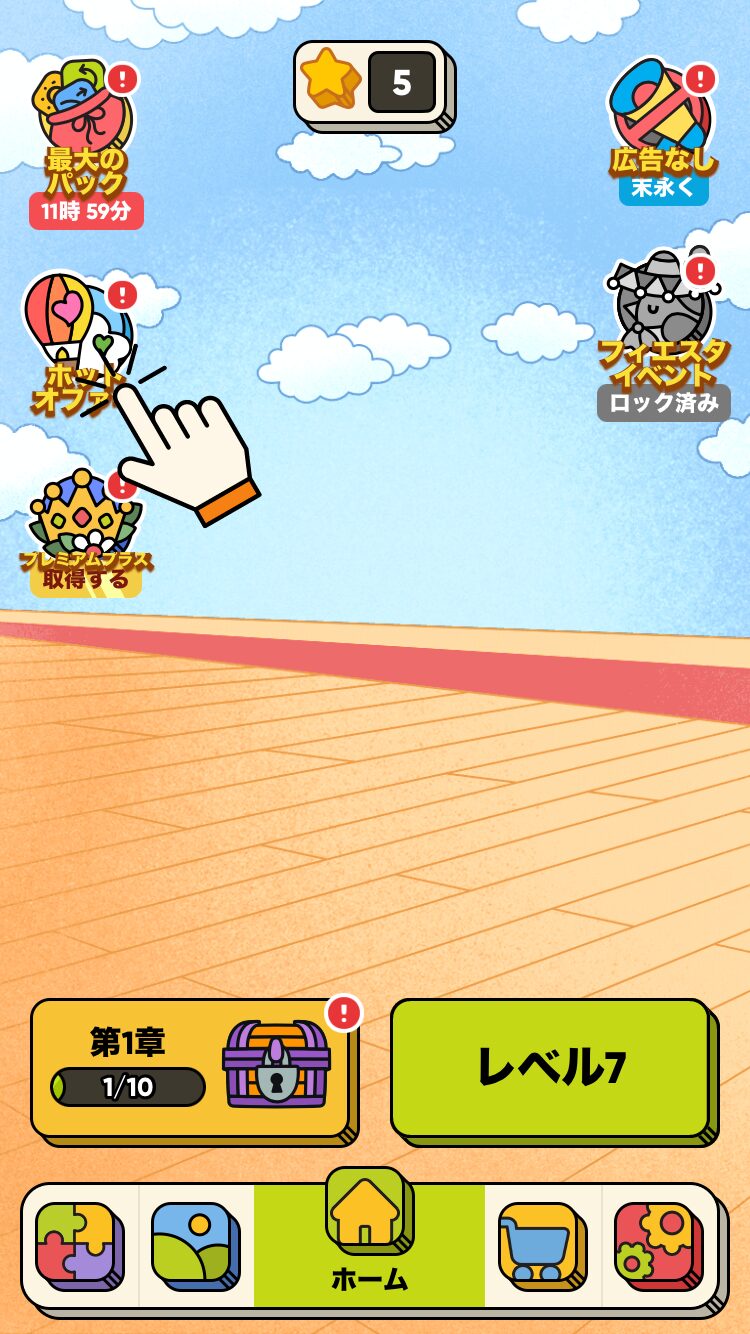The width and height of the screenshot is (750, 1334).
Task: Open the settings gears tab
Action: [658, 1244]
